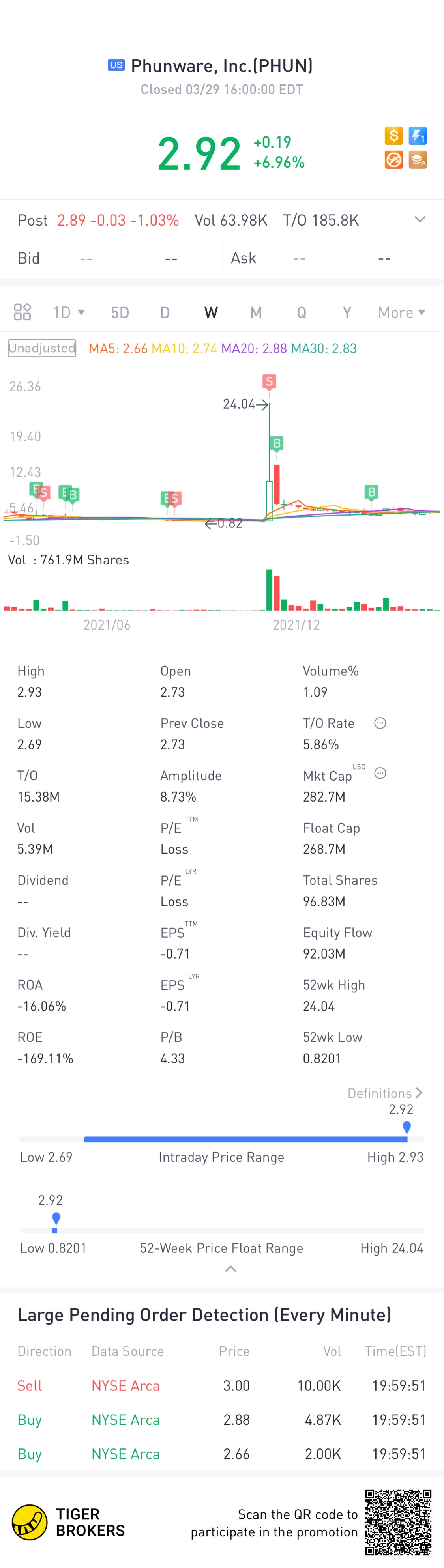
Task: Open the chart layout grid icon
Action: pyautogui.click(x=22, y=312)
